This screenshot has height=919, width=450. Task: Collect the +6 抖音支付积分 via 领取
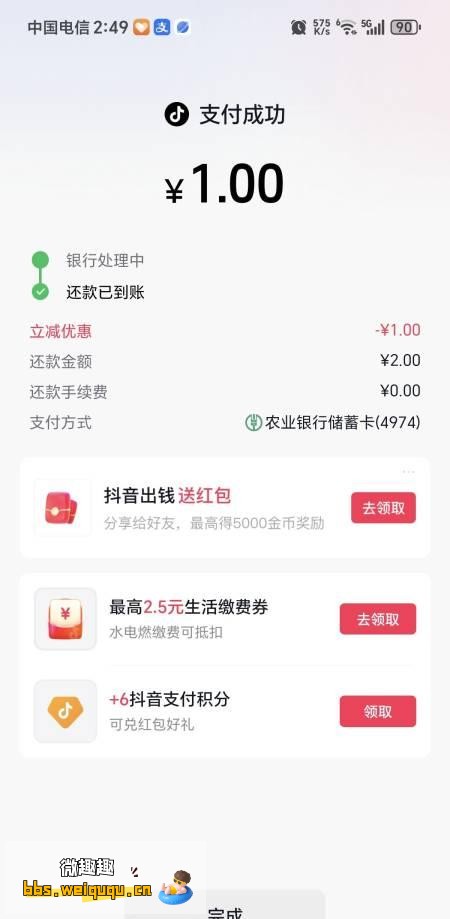point(378,712)
